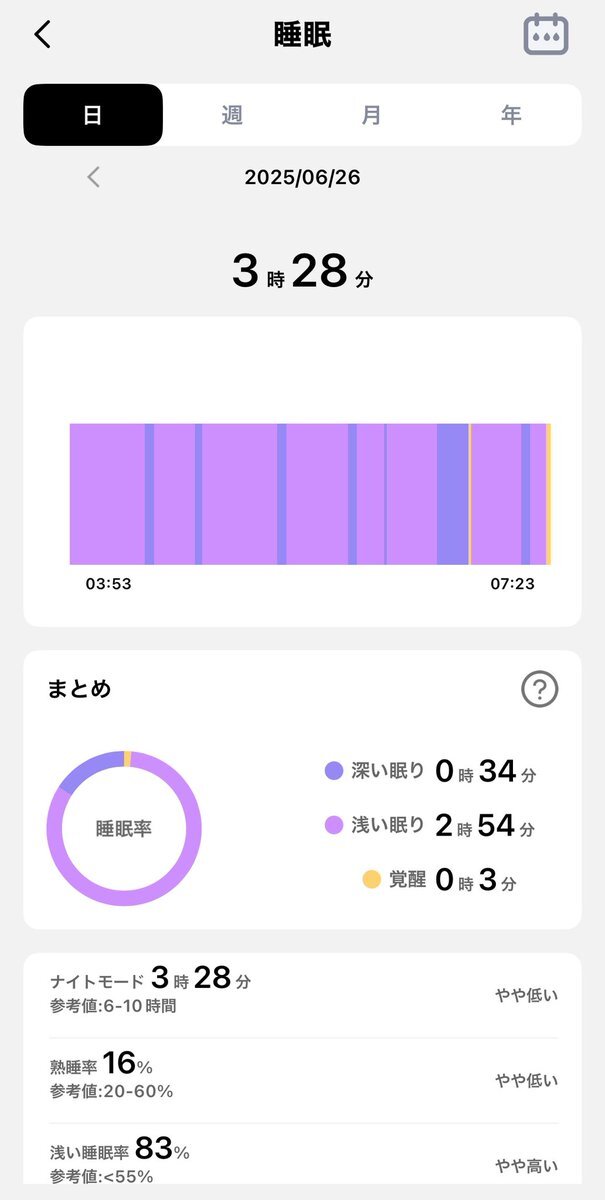This screenshot has height=1200, width=605.
Task: Open the まとめ help question mark
Action: [x=540, y=689]
